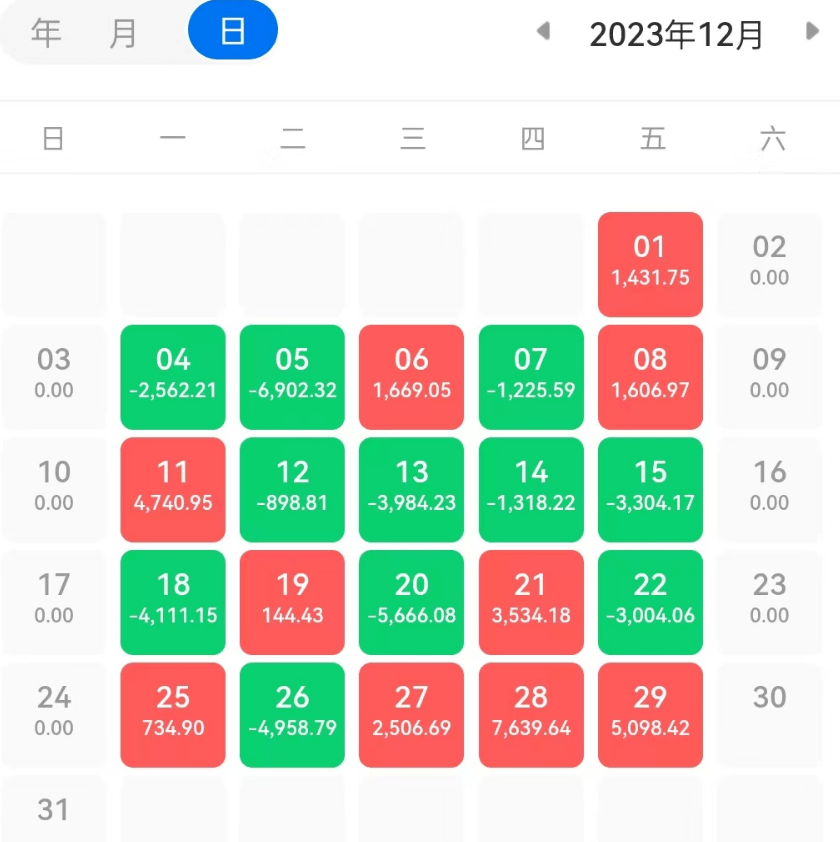Select December 21 with profit 3,534.18
Screen dimensions: 840x842
pyautogui.click(x=531, y=602)
